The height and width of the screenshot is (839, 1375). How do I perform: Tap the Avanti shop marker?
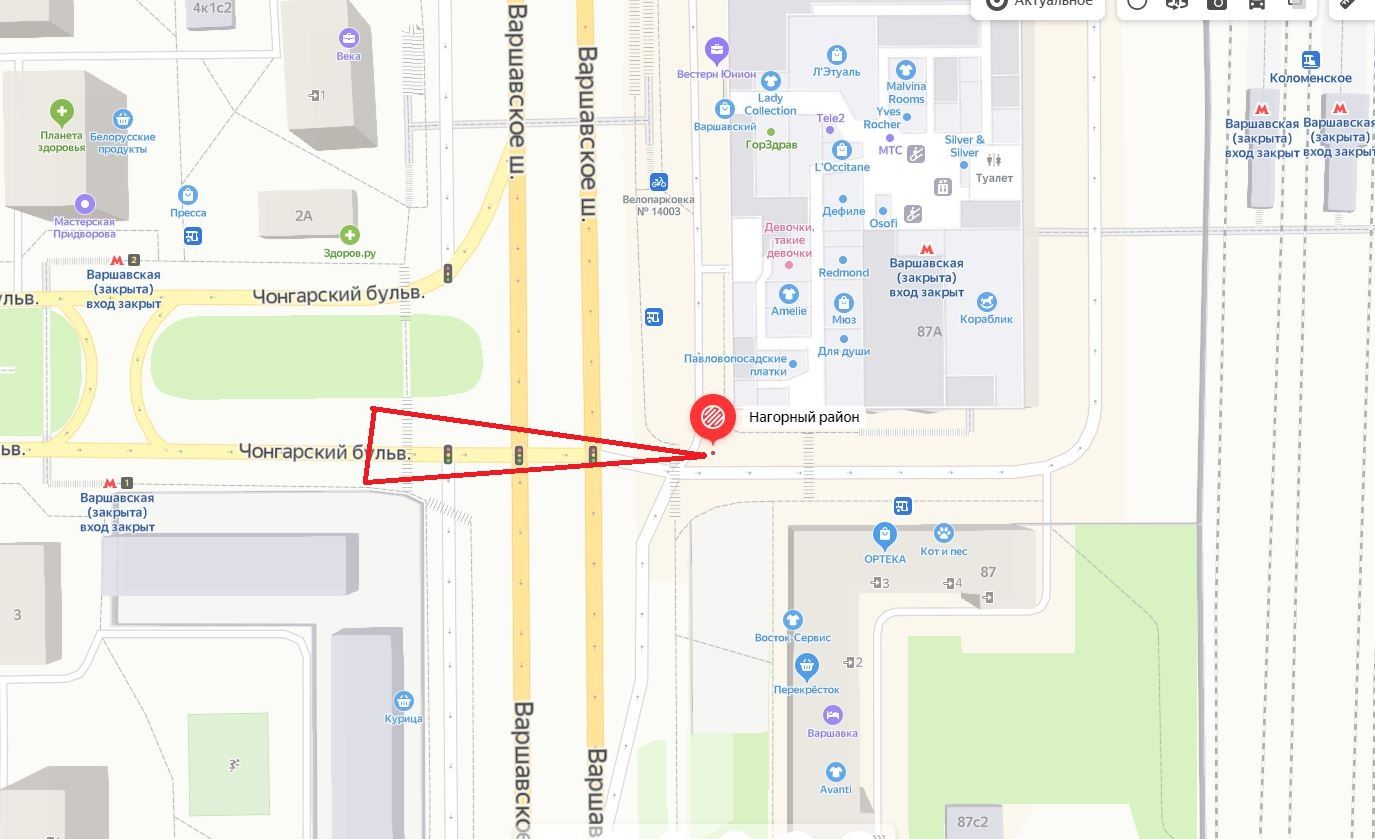click(835, 772)
